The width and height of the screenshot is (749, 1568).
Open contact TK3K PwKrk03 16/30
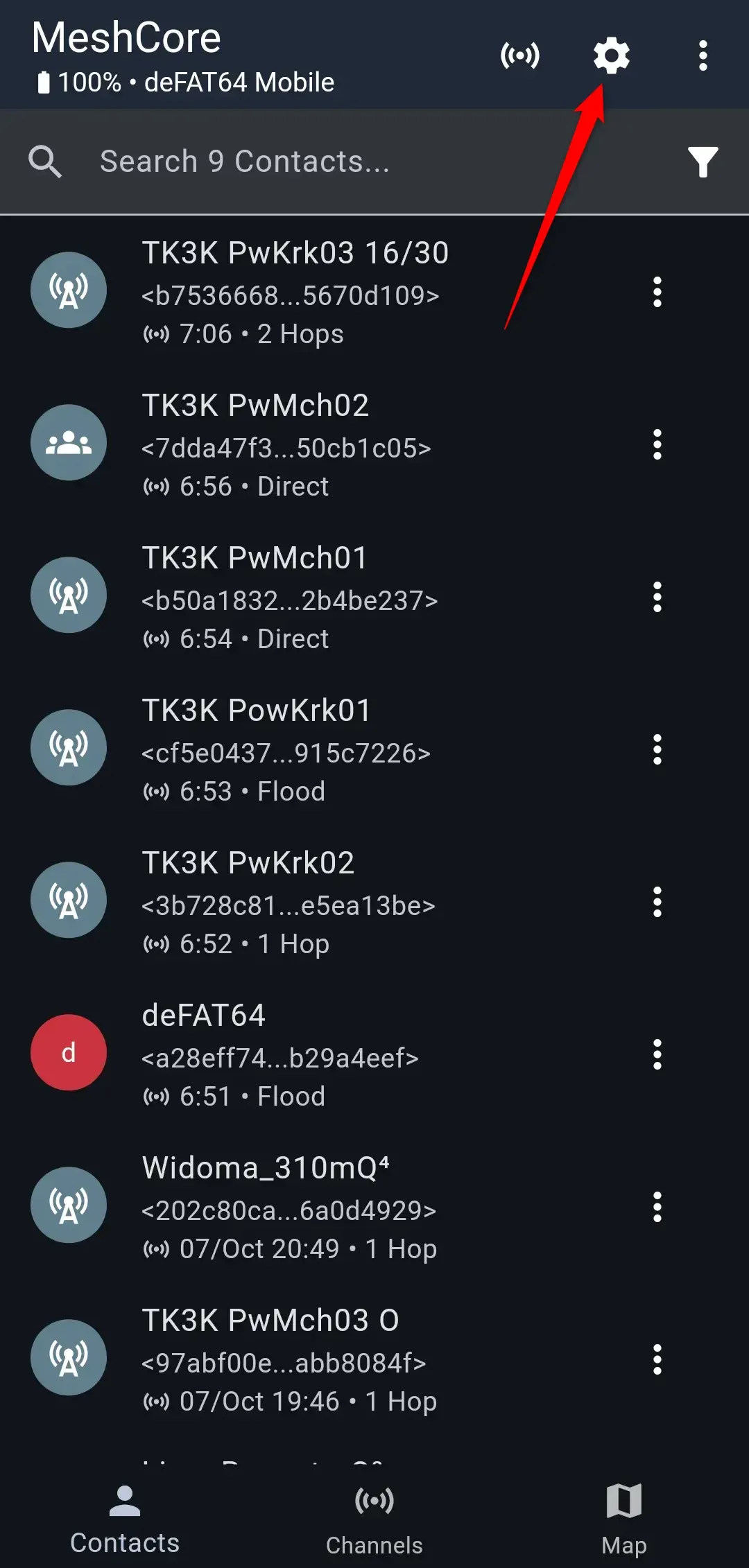click(295, 292)
